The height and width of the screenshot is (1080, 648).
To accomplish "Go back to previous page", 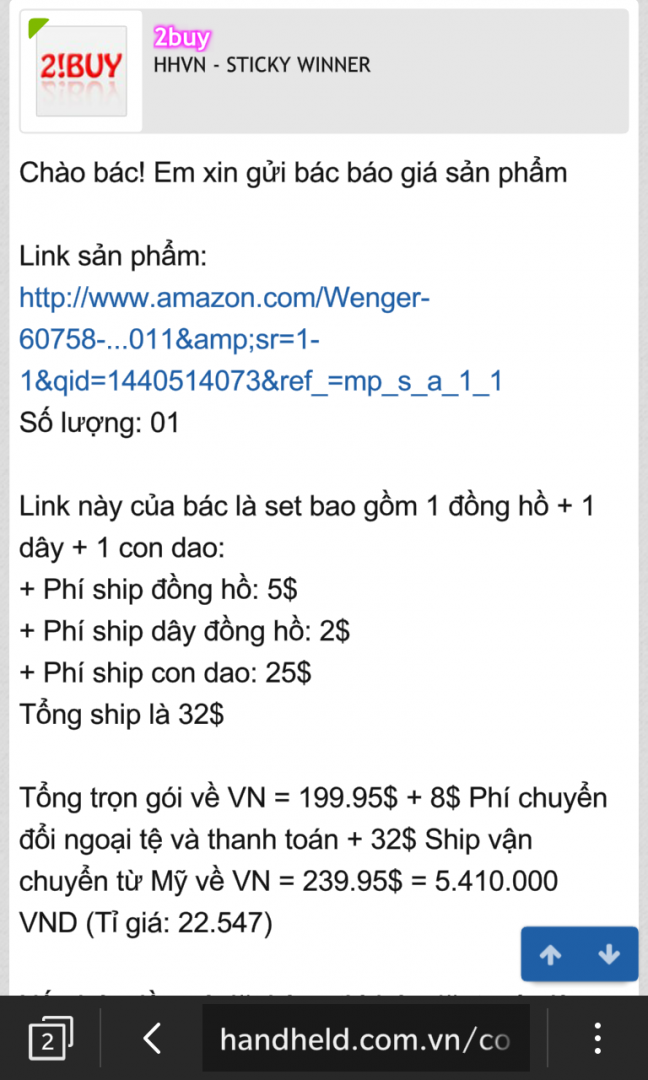I will (152, 1040).
